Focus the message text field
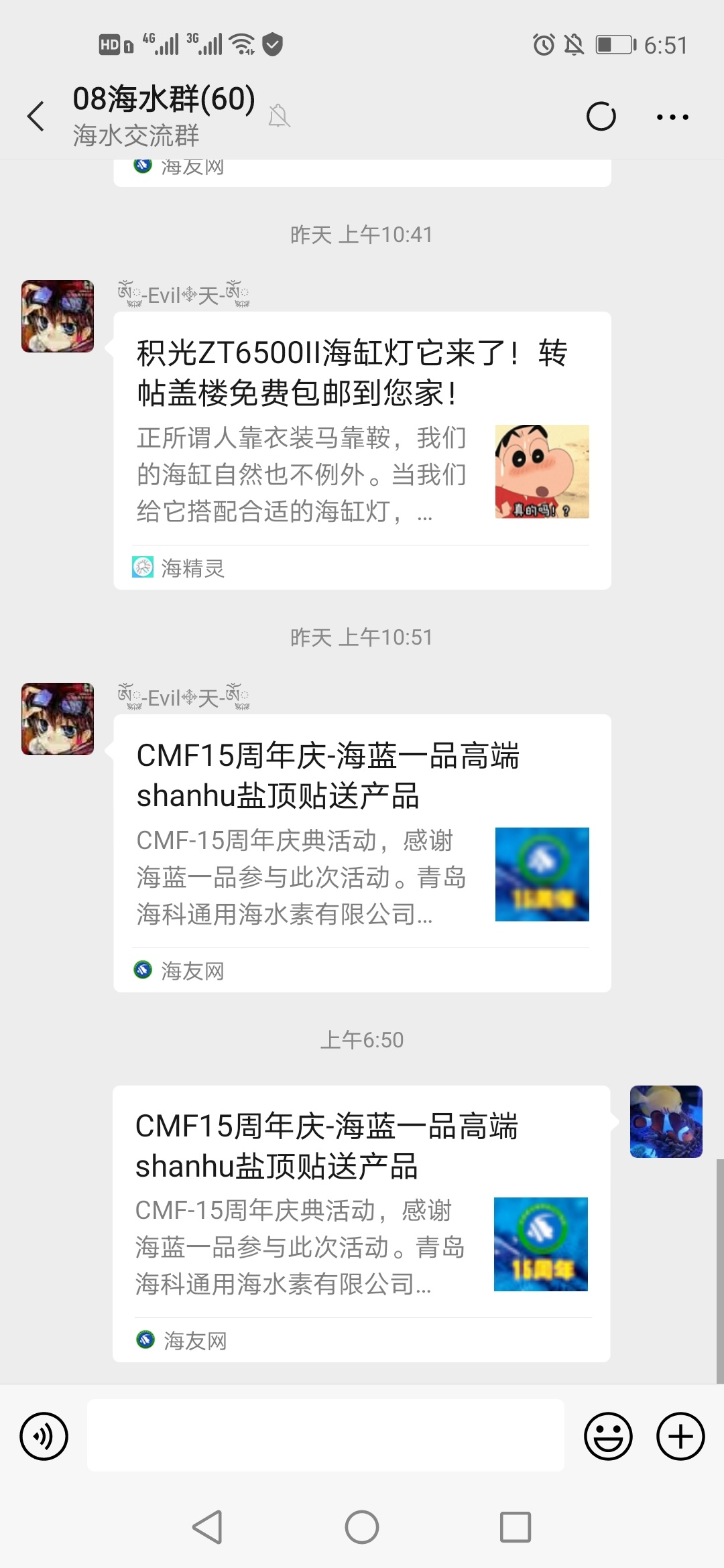The image size is (724, 1568). tap(325, 1435)
